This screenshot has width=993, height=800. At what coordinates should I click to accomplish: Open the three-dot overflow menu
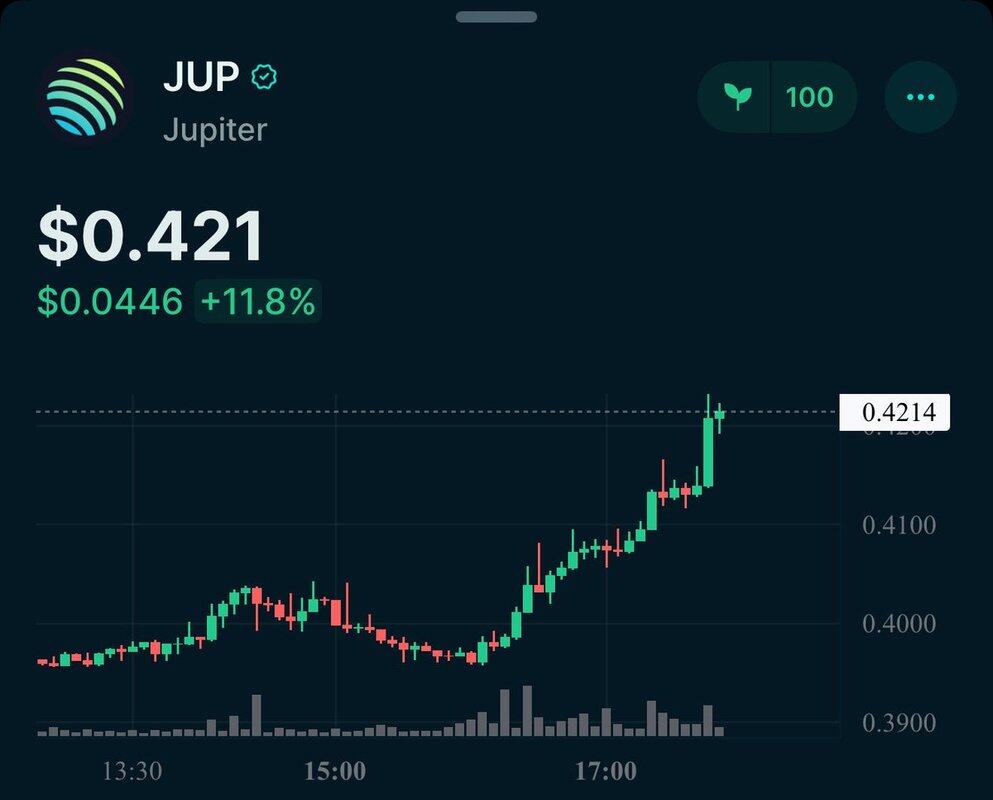[x=920, y=97]
